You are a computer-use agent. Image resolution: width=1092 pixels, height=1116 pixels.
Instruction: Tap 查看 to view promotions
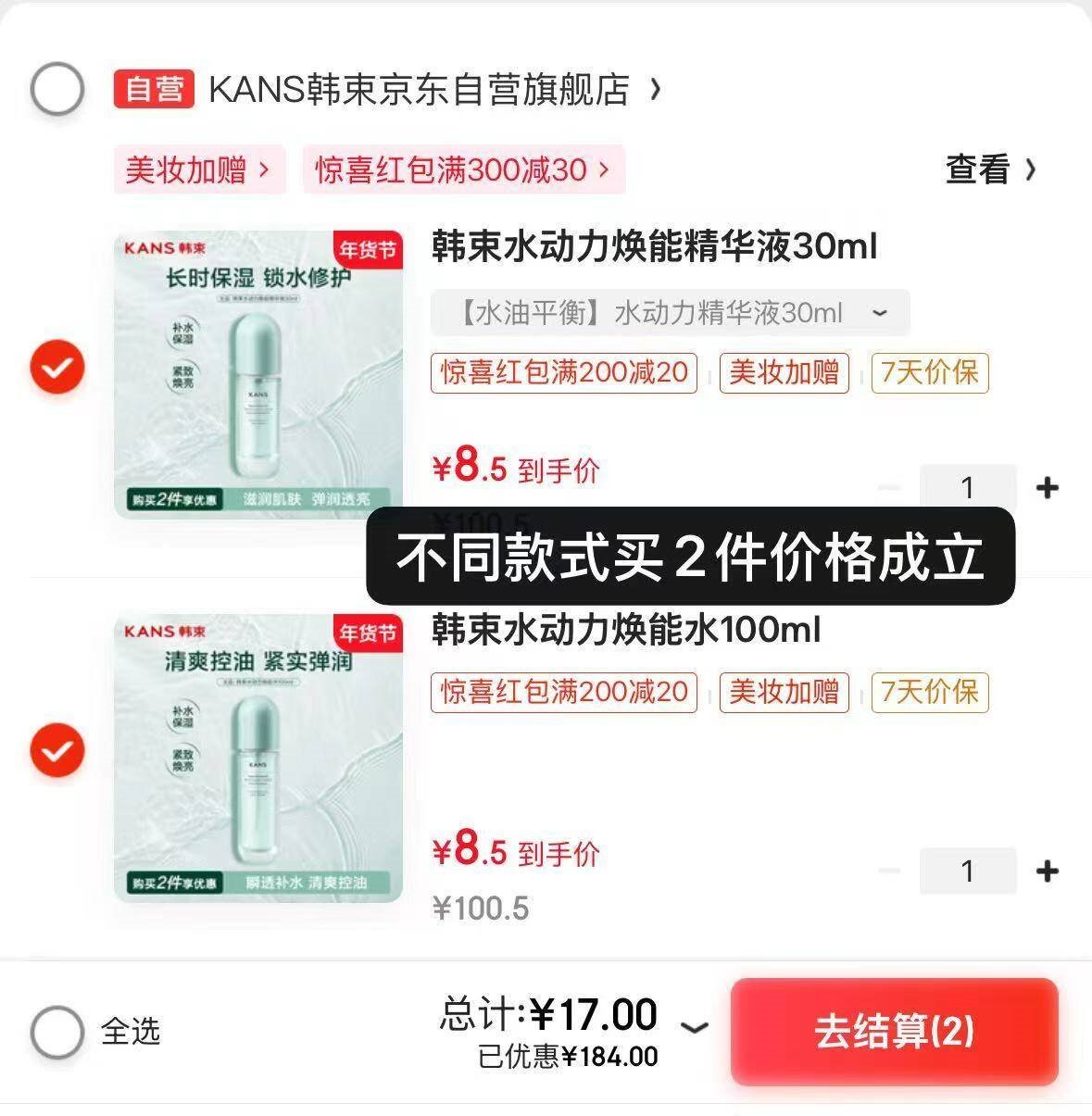click(x=990, y=169)
